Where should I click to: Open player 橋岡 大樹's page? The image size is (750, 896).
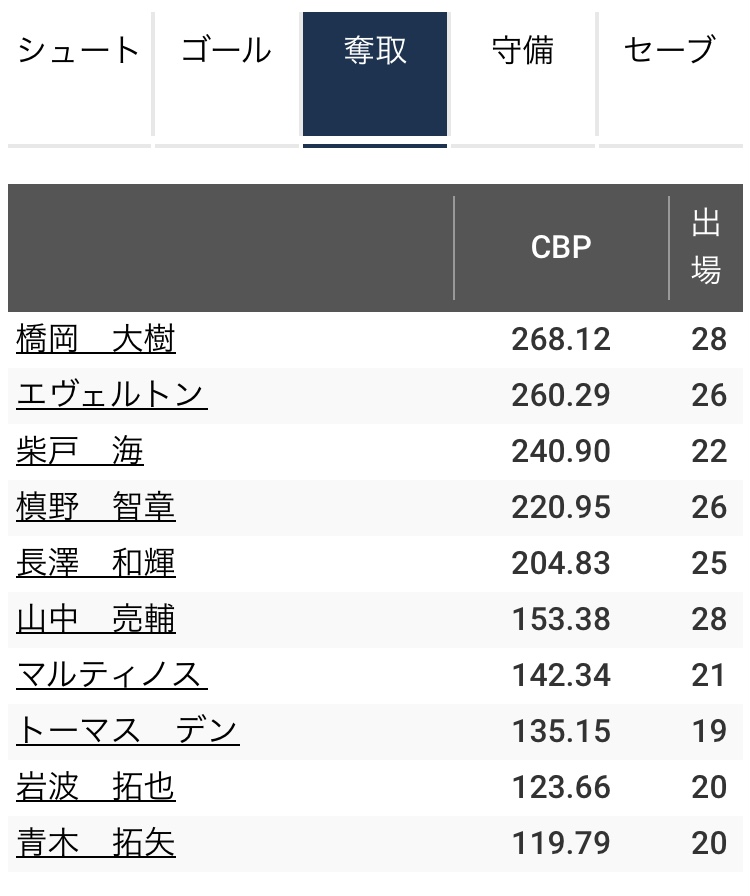tap(96, 340)
